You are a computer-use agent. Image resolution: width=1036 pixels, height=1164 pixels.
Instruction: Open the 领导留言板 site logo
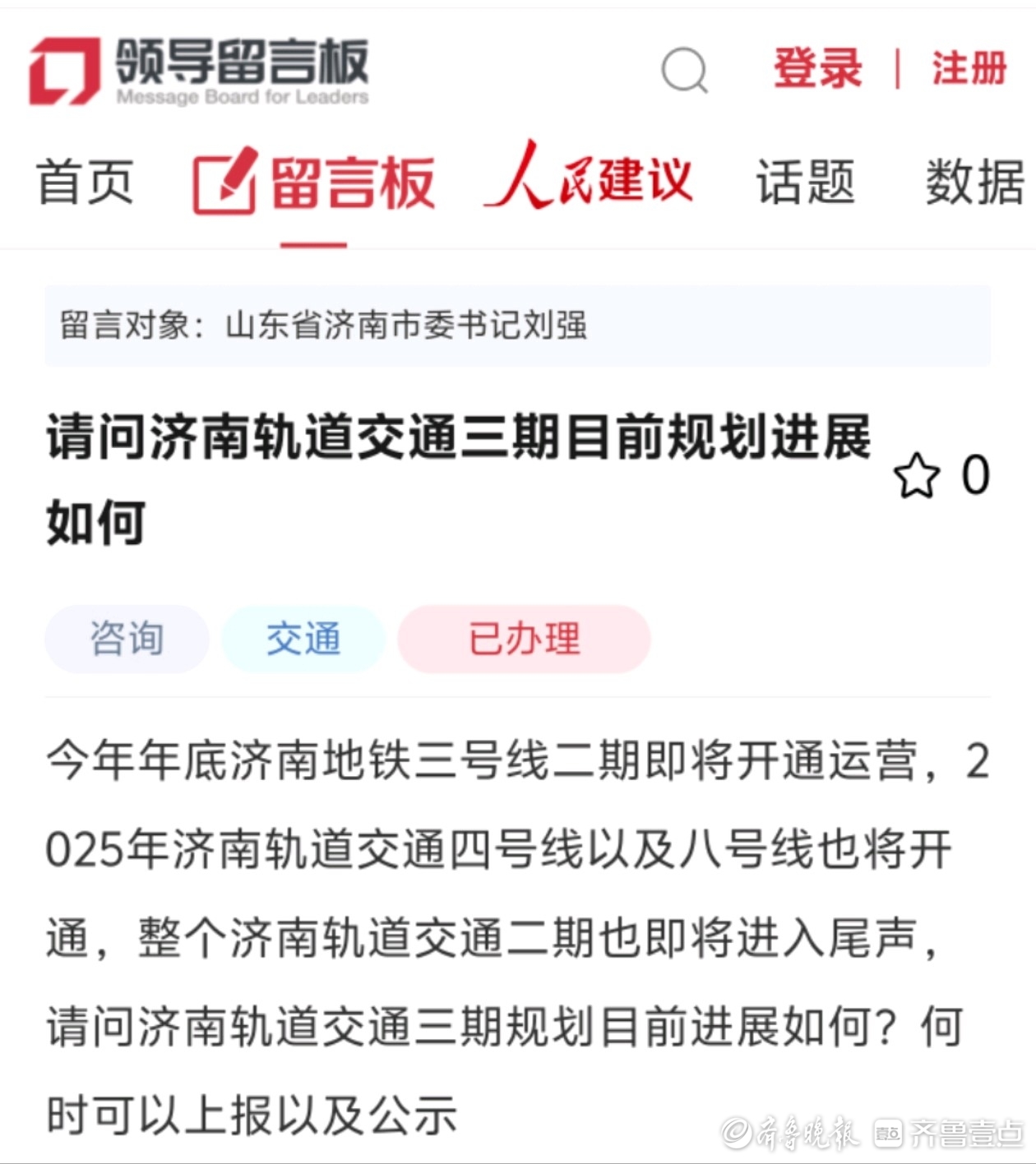pos(199,72)
